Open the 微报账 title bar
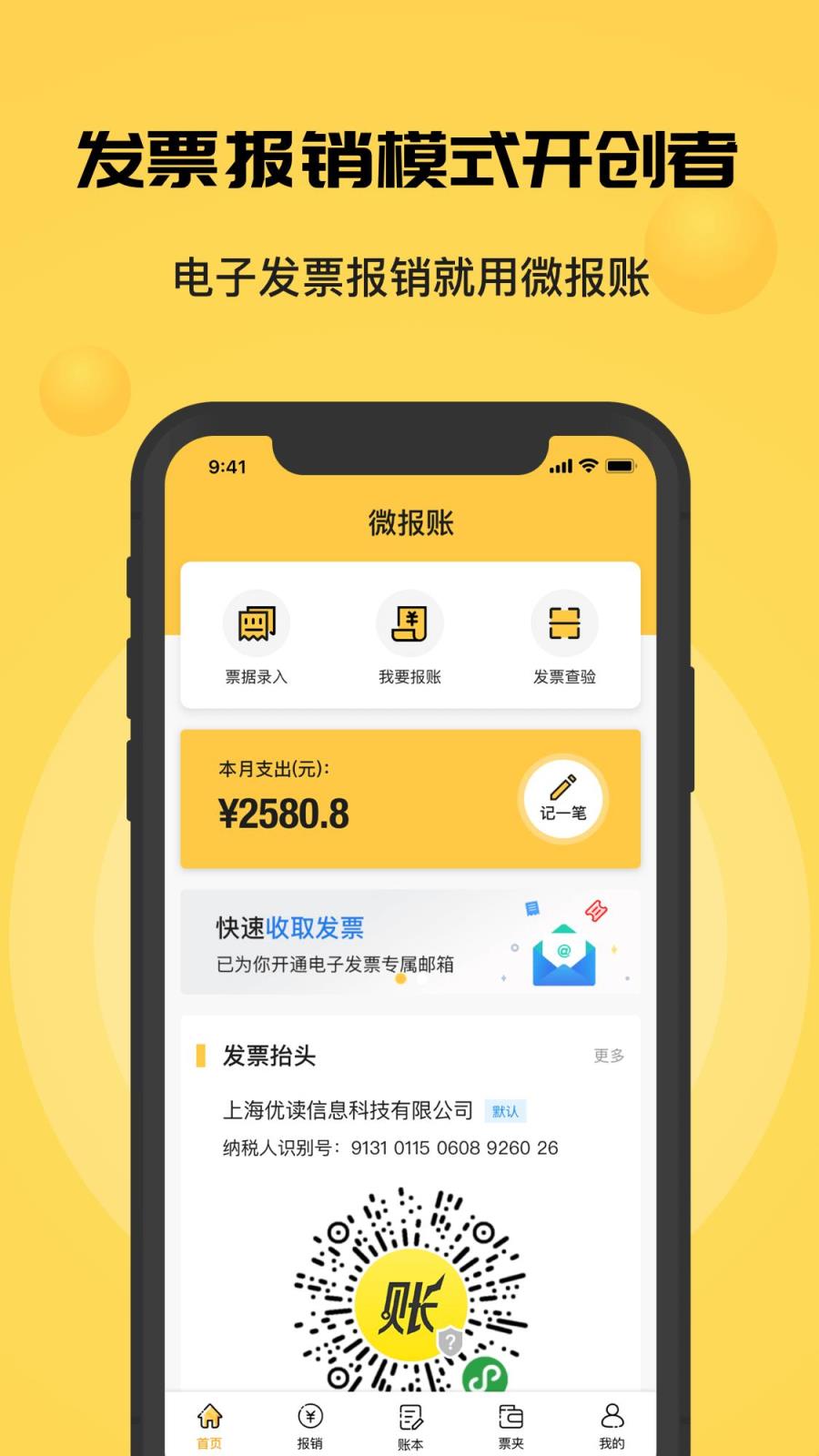 pos(410,521)
